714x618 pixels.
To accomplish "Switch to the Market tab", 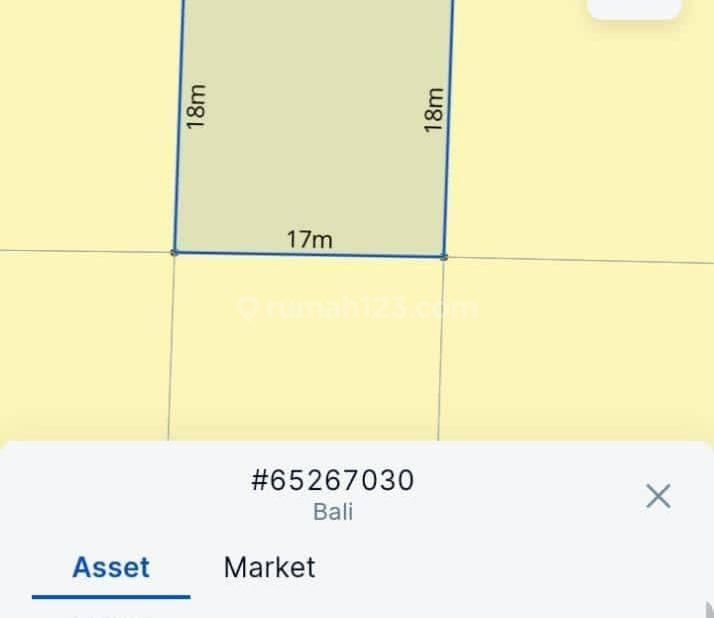I will [269, 567].
